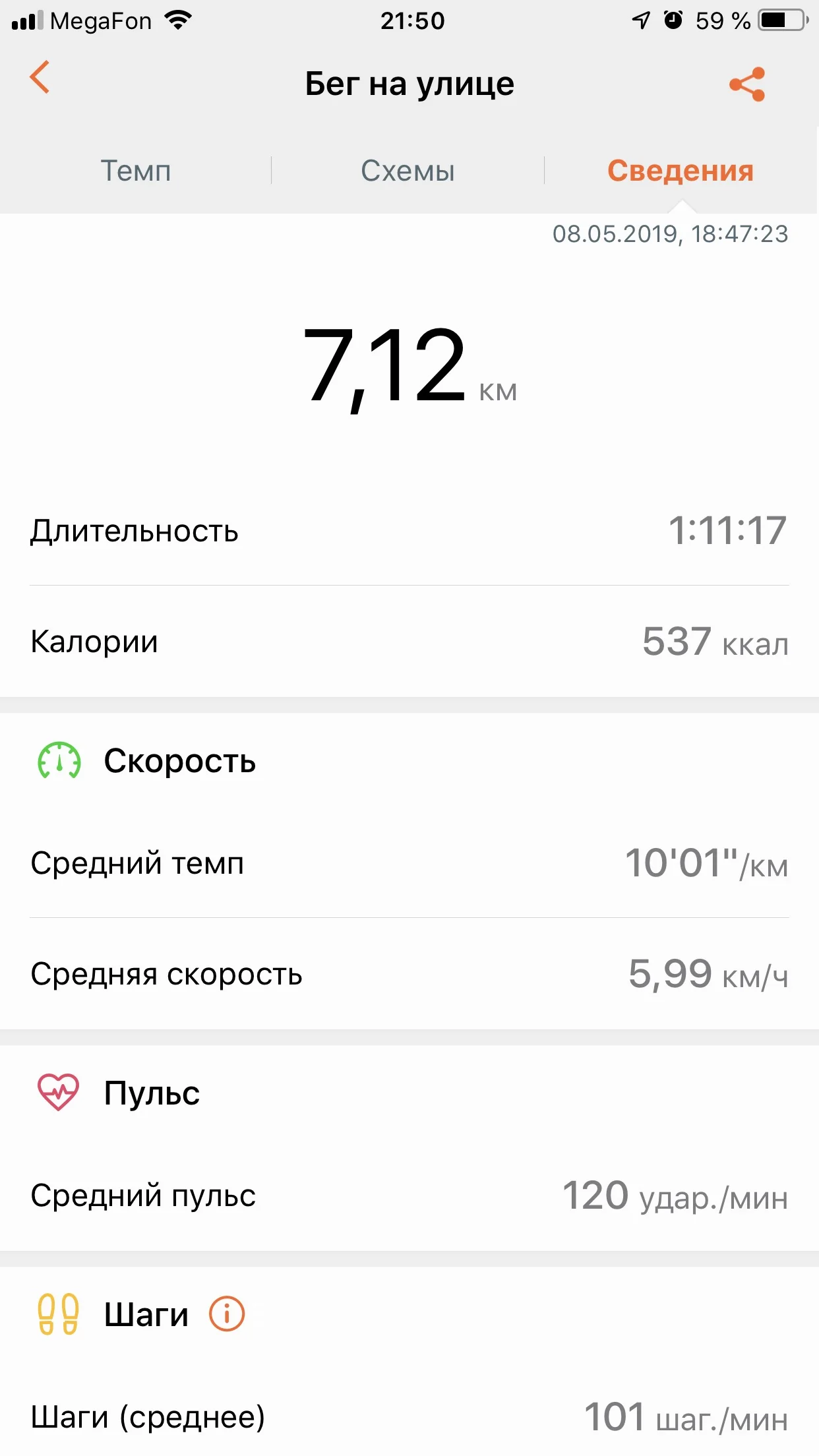Share this run's results
Viewport: 819px width, 1456px height.
(746, 84)
